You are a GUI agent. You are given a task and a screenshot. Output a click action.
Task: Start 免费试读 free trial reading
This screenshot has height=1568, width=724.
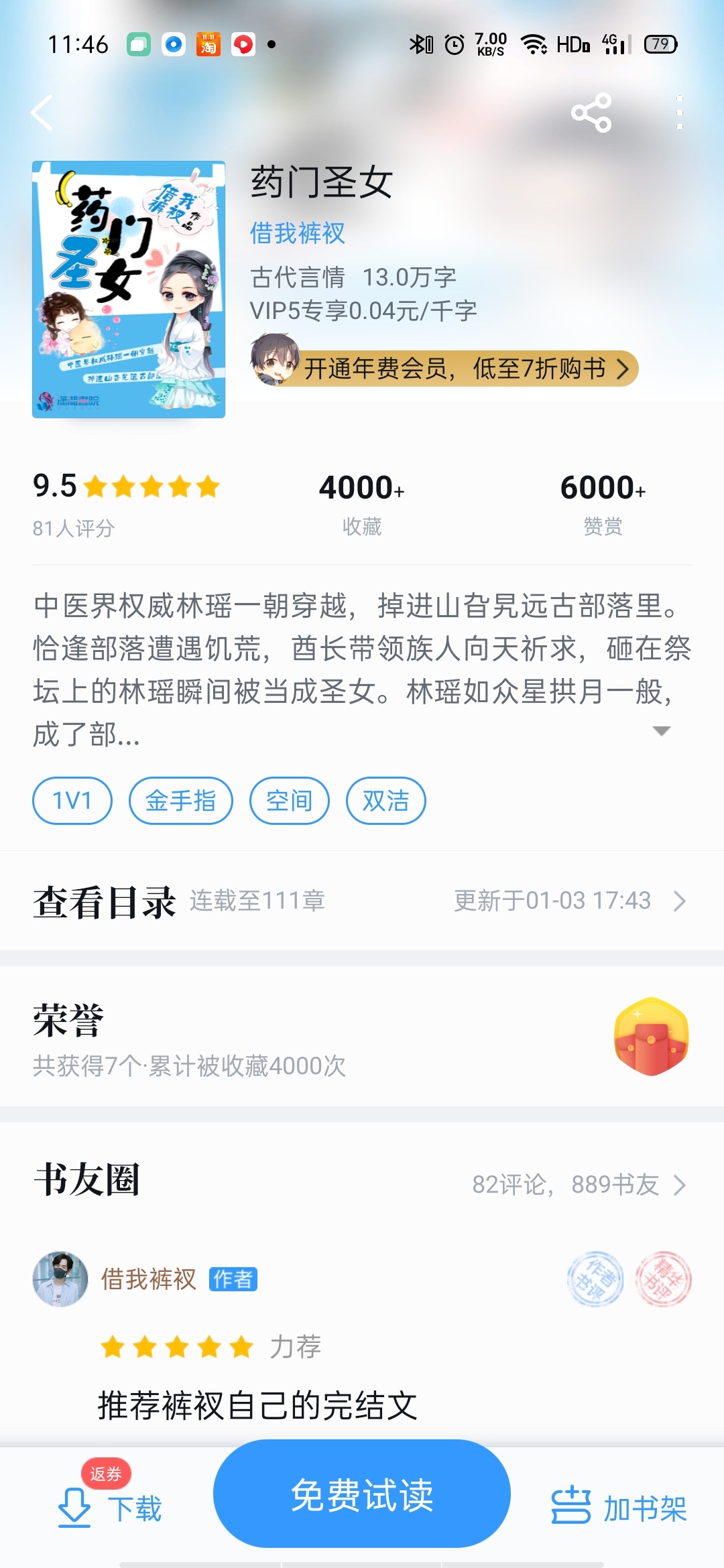(362, 1494)
